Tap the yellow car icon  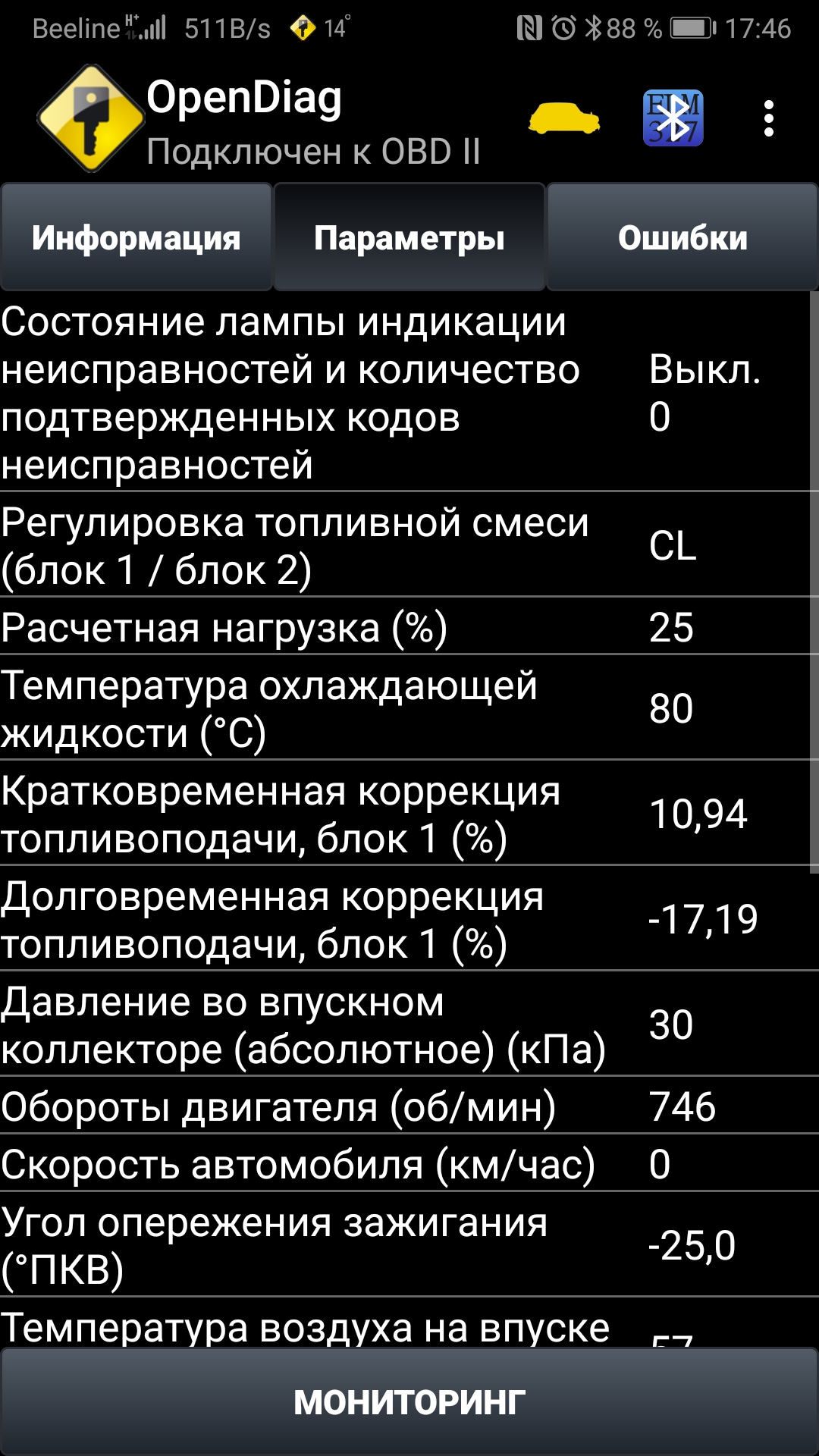[x=564, y=119]
